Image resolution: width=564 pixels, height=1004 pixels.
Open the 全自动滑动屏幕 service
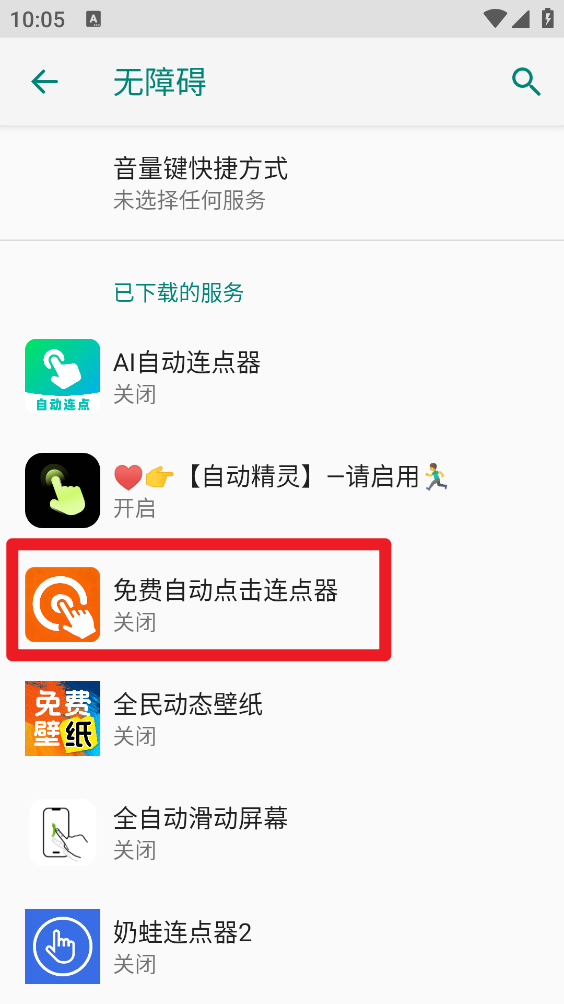pos(282,832)
